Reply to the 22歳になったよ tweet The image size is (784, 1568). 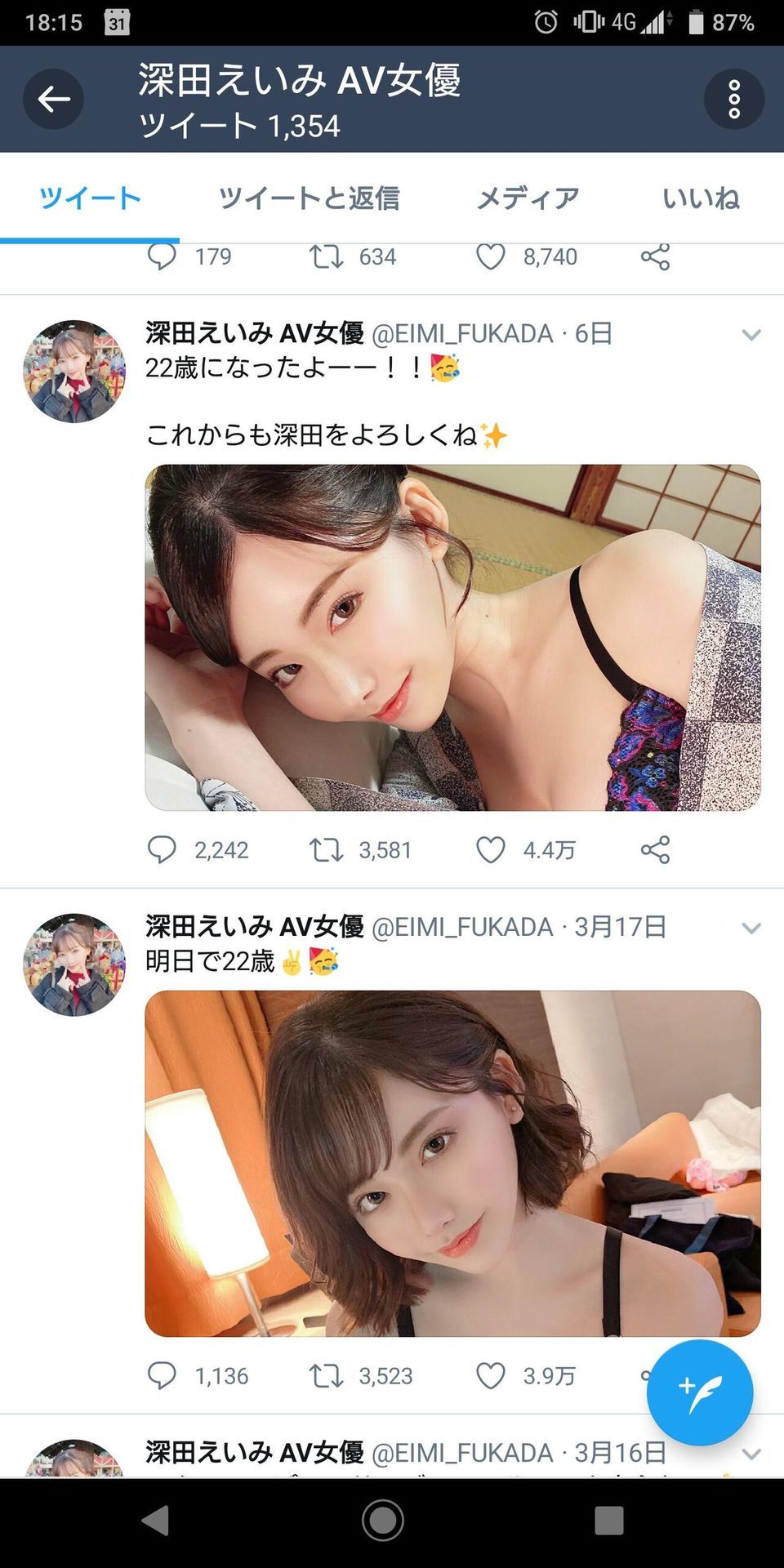point(162,850)
